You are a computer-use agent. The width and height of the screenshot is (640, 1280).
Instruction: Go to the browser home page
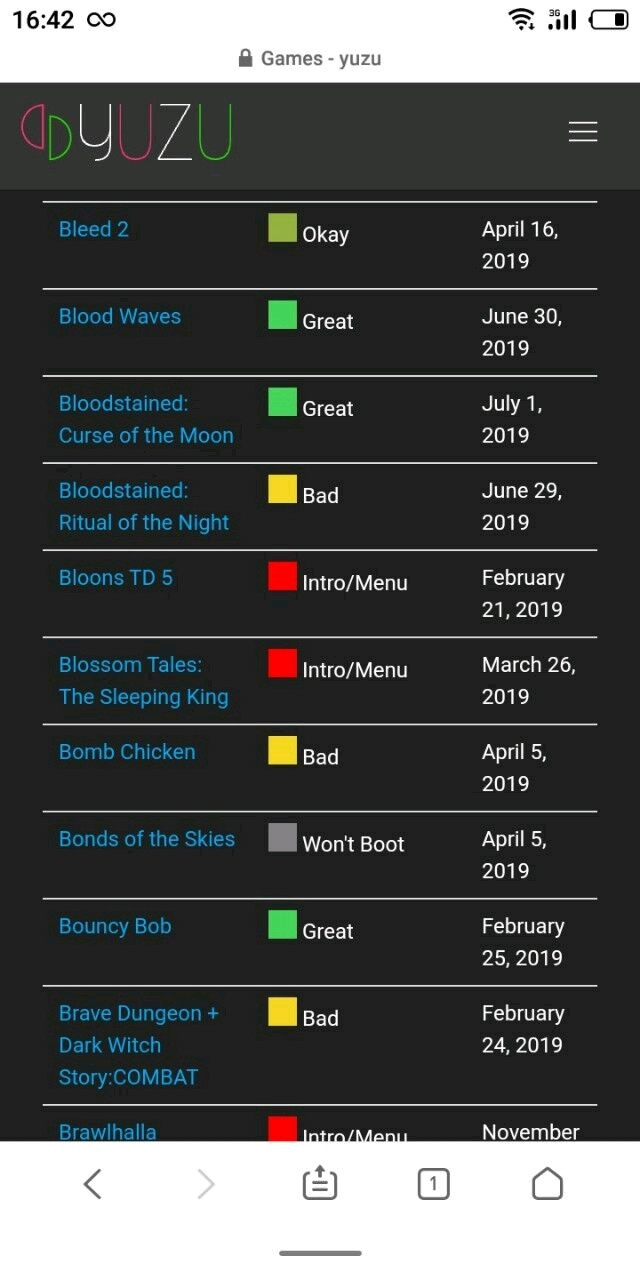tap(547, 1184)
